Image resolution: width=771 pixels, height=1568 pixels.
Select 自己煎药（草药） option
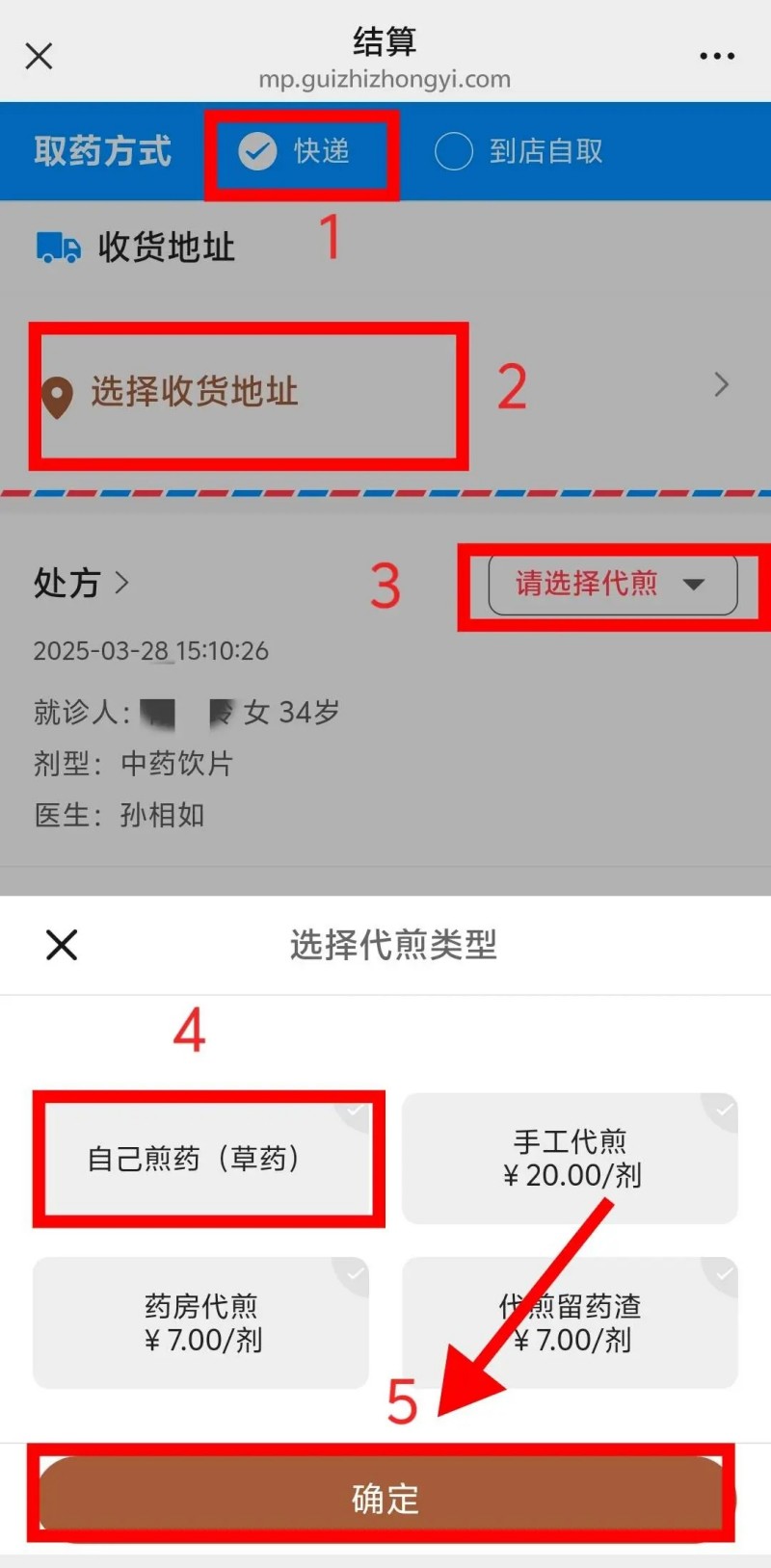point(200,1158)
